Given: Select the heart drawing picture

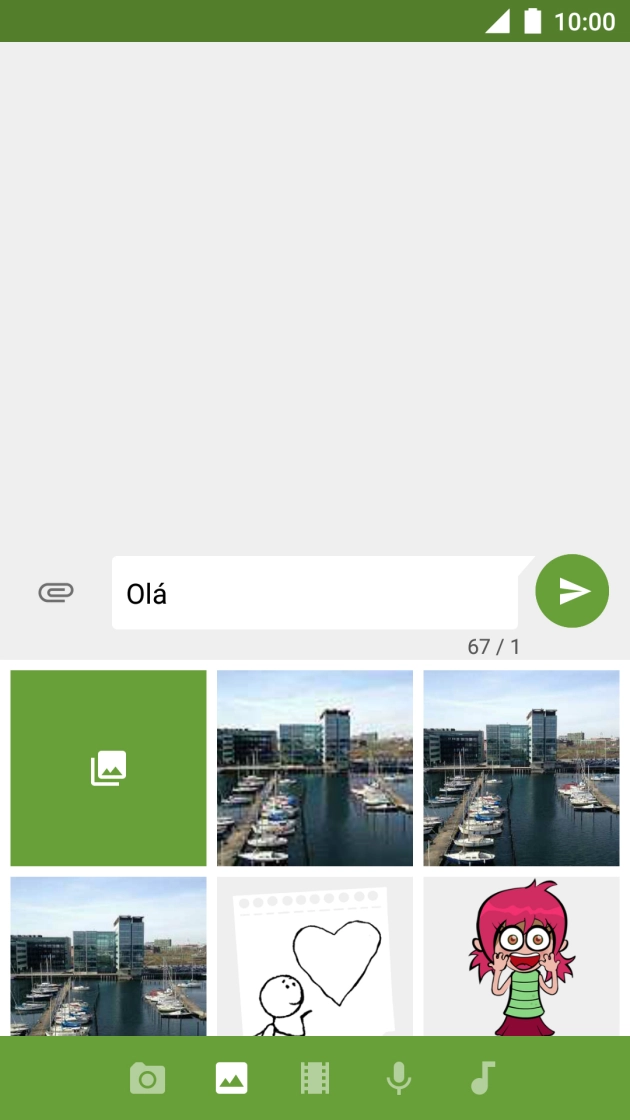Looking at the screenshot, I should [x=315, y=957].
